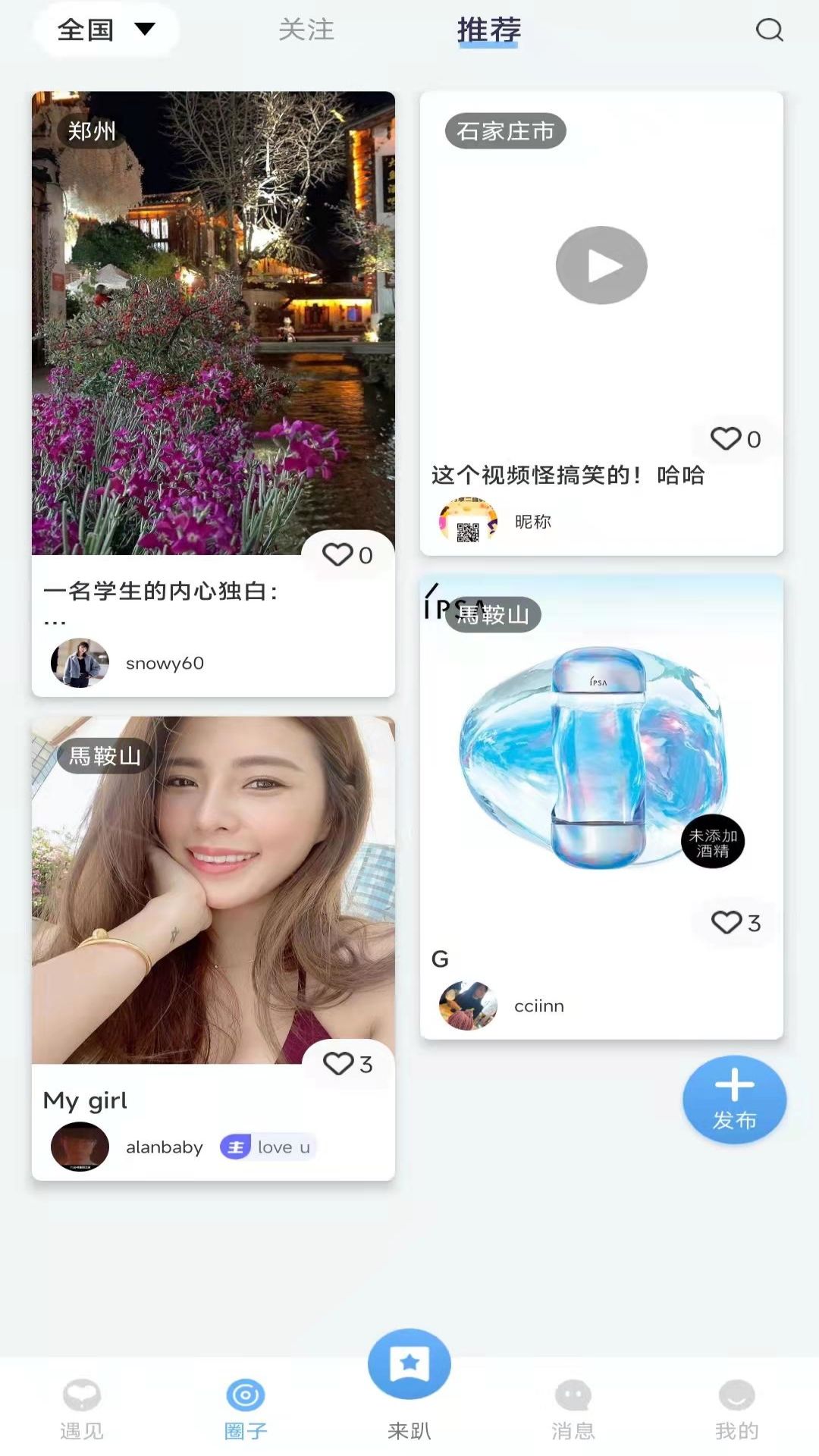Like the My girl post

[x=338, y=1064]
